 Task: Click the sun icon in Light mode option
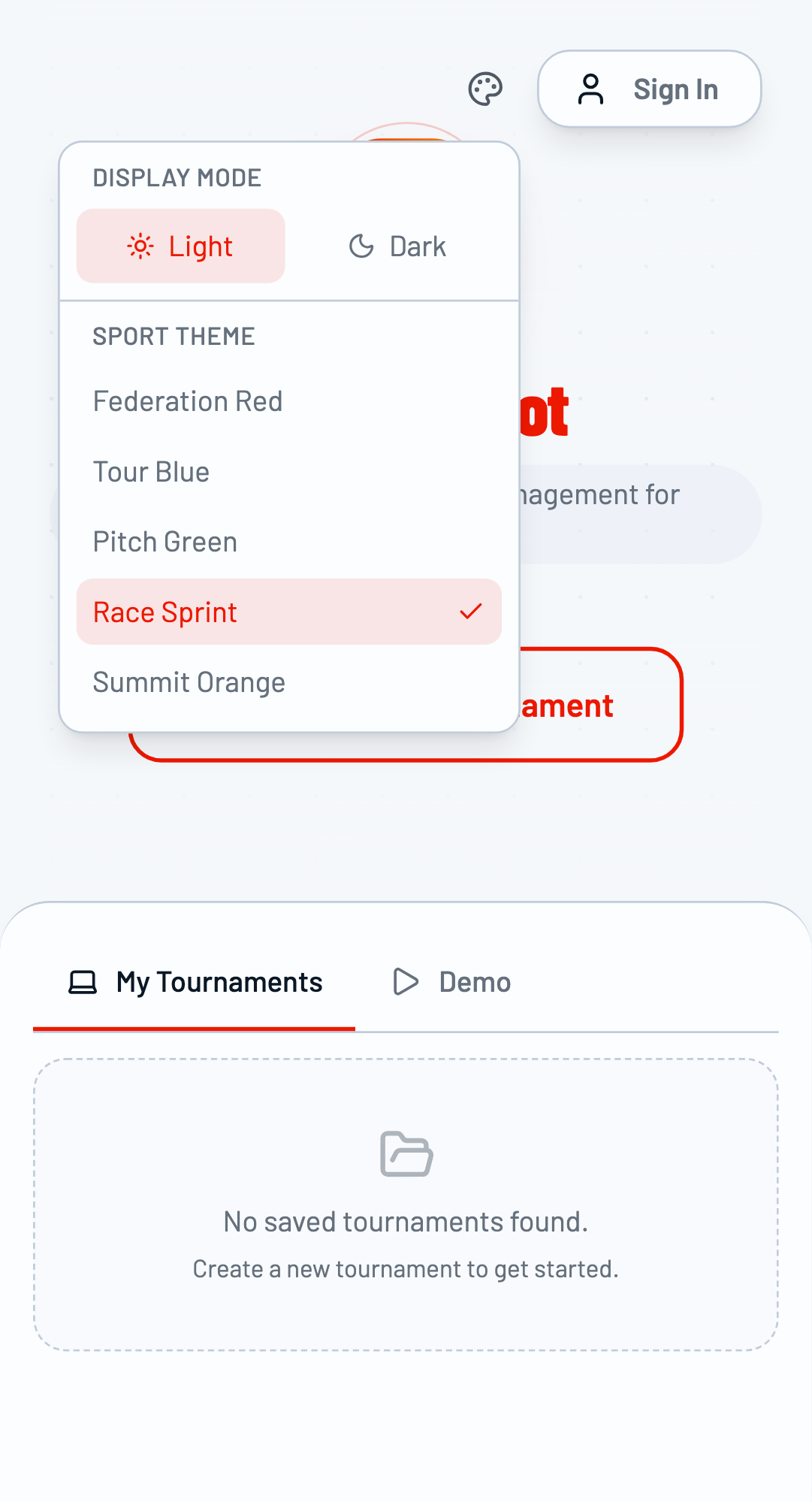(141, 246)
